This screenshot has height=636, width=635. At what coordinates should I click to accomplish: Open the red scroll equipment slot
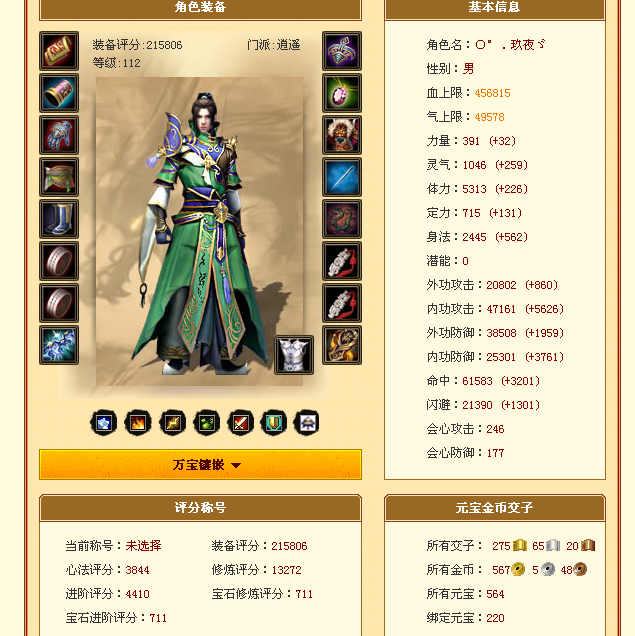[x=59, y=51]
